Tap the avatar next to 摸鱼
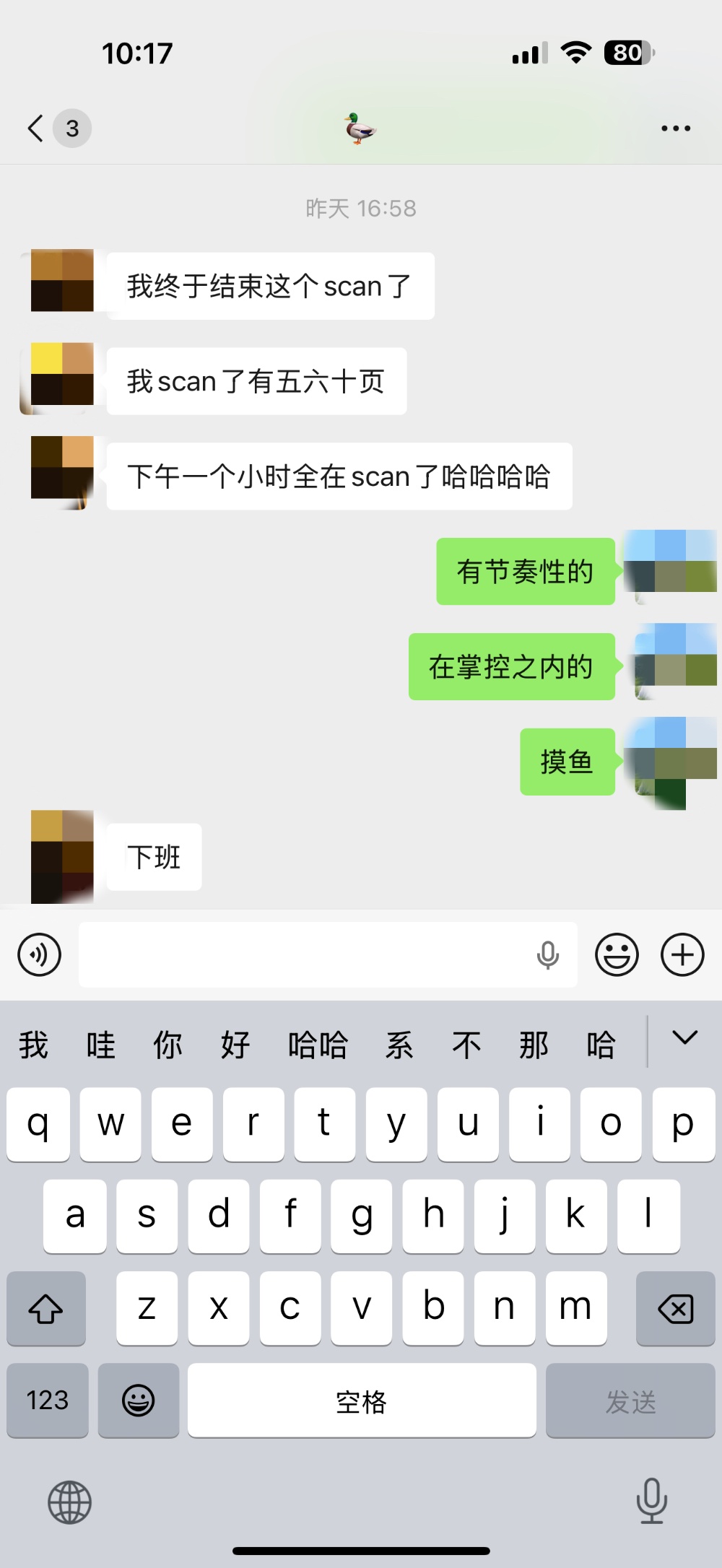This screenshot has width=722, height=1568. [x=670, y=762]
